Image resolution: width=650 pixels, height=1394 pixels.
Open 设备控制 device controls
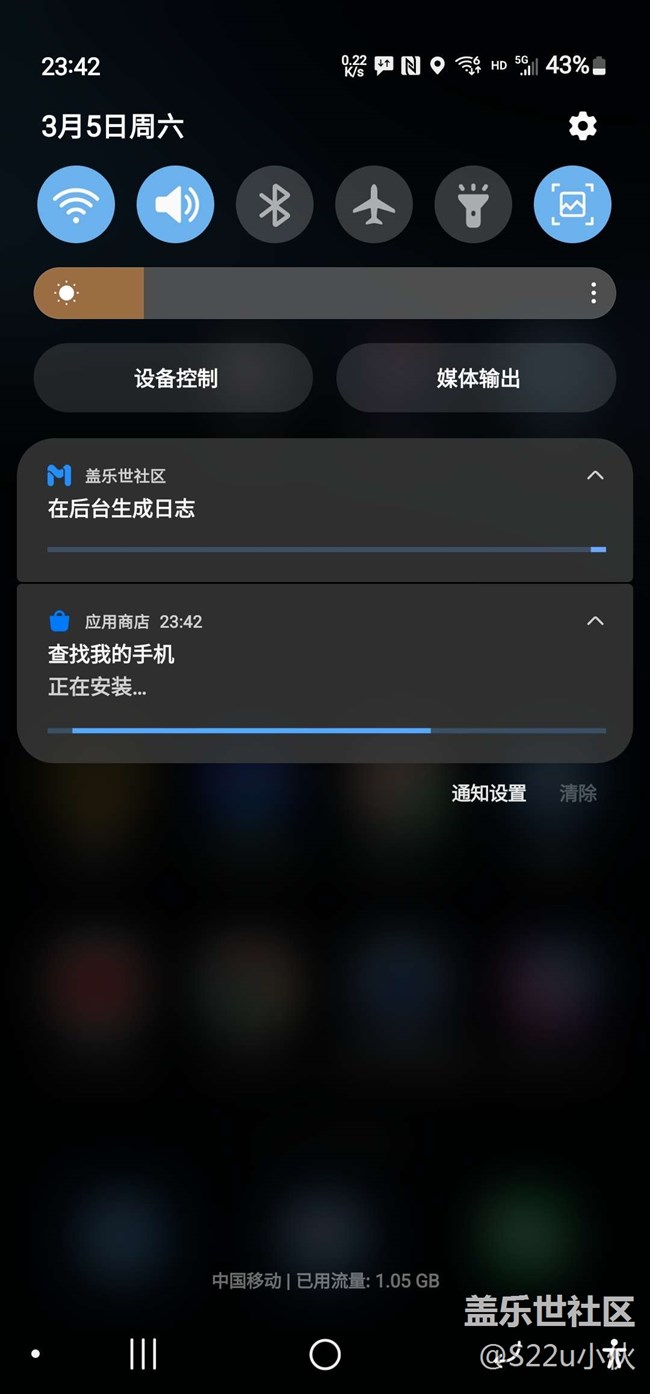(174, 378)
